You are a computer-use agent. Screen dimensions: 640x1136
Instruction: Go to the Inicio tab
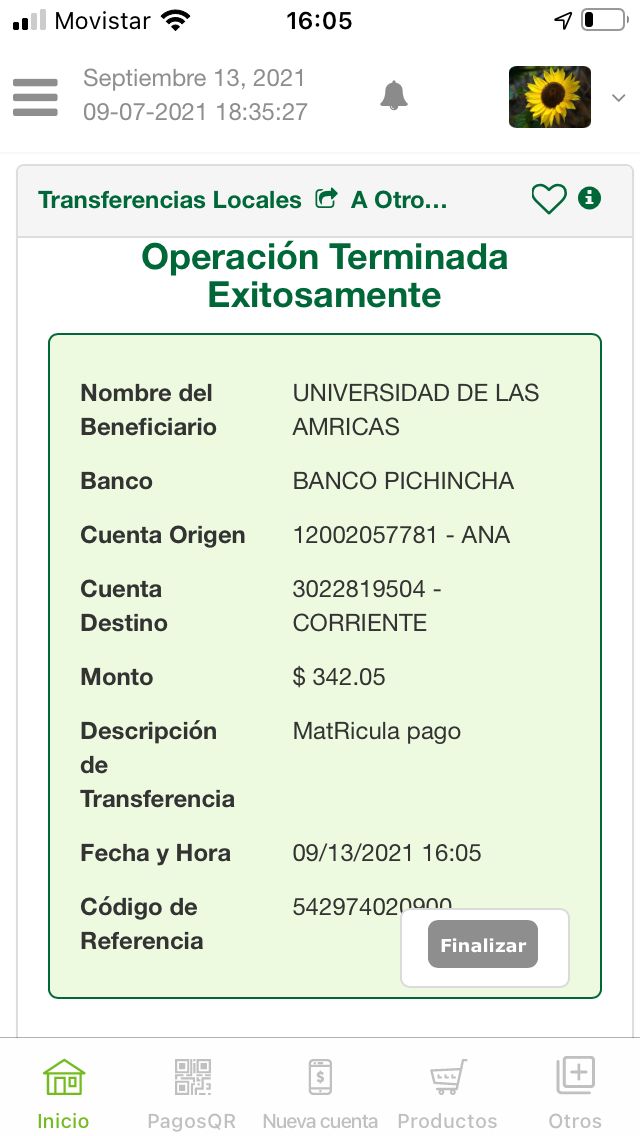(x=64, y=1092)
